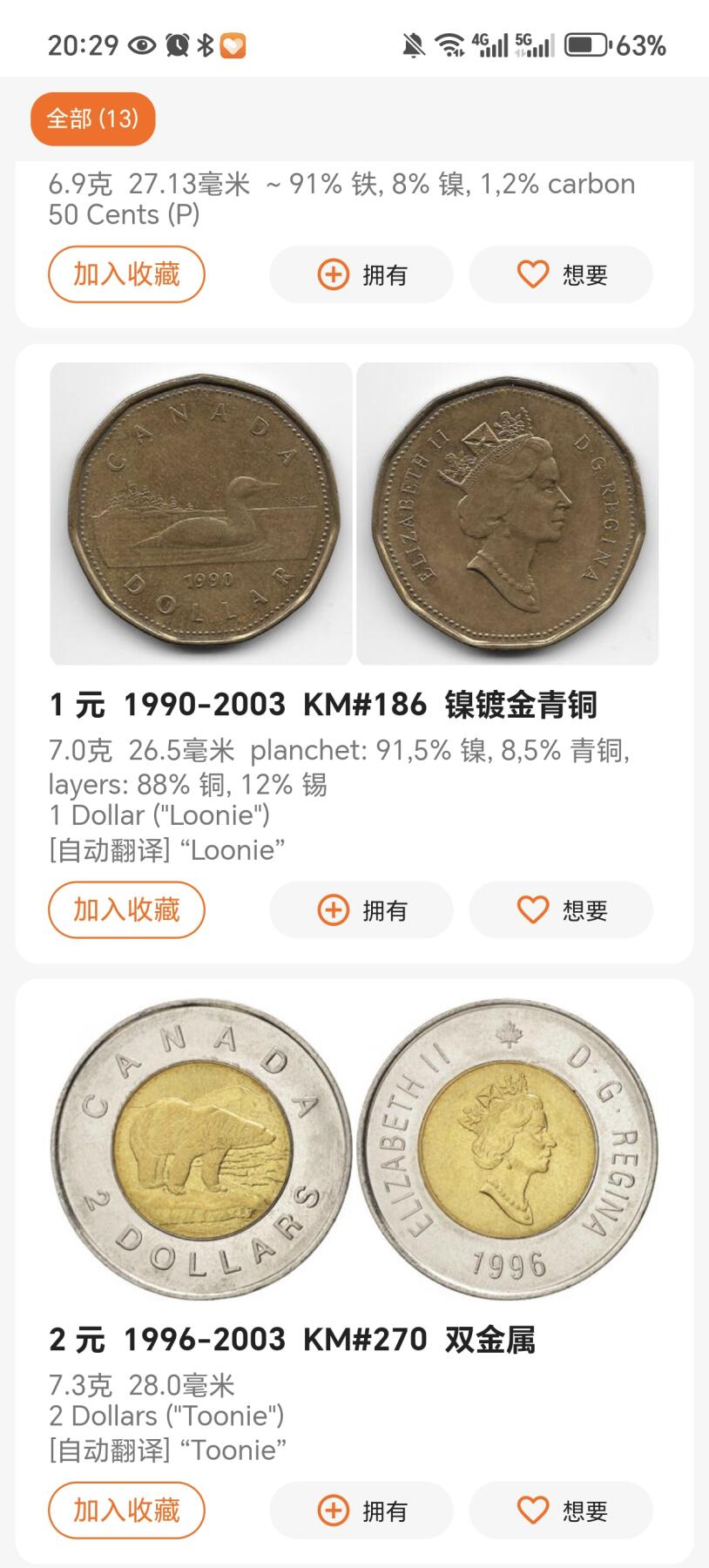709x1568 pixels.
Task: View the 1996 Toonie portrait side image
Action: pos(508,1148)
